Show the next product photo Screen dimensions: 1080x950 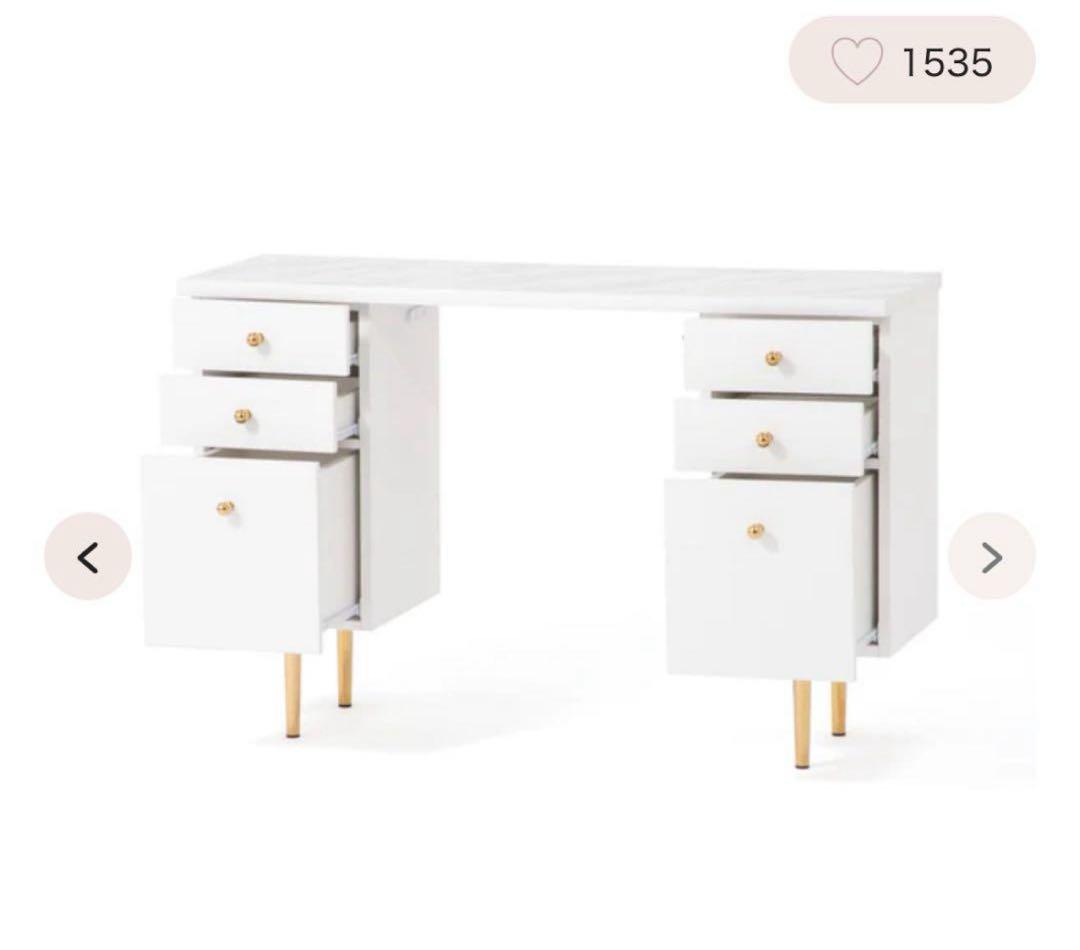(x=991, y=557)
